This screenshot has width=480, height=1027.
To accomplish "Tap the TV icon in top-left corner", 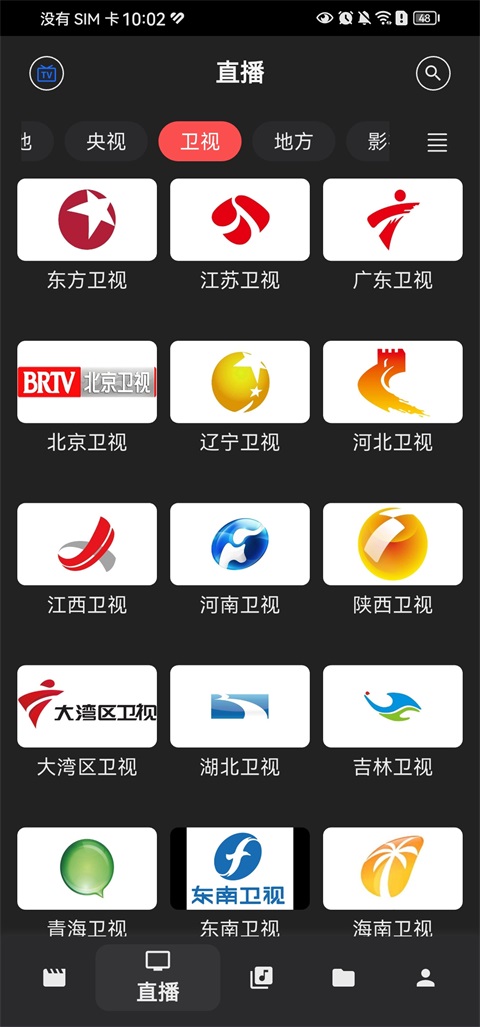I will point(46,73).
